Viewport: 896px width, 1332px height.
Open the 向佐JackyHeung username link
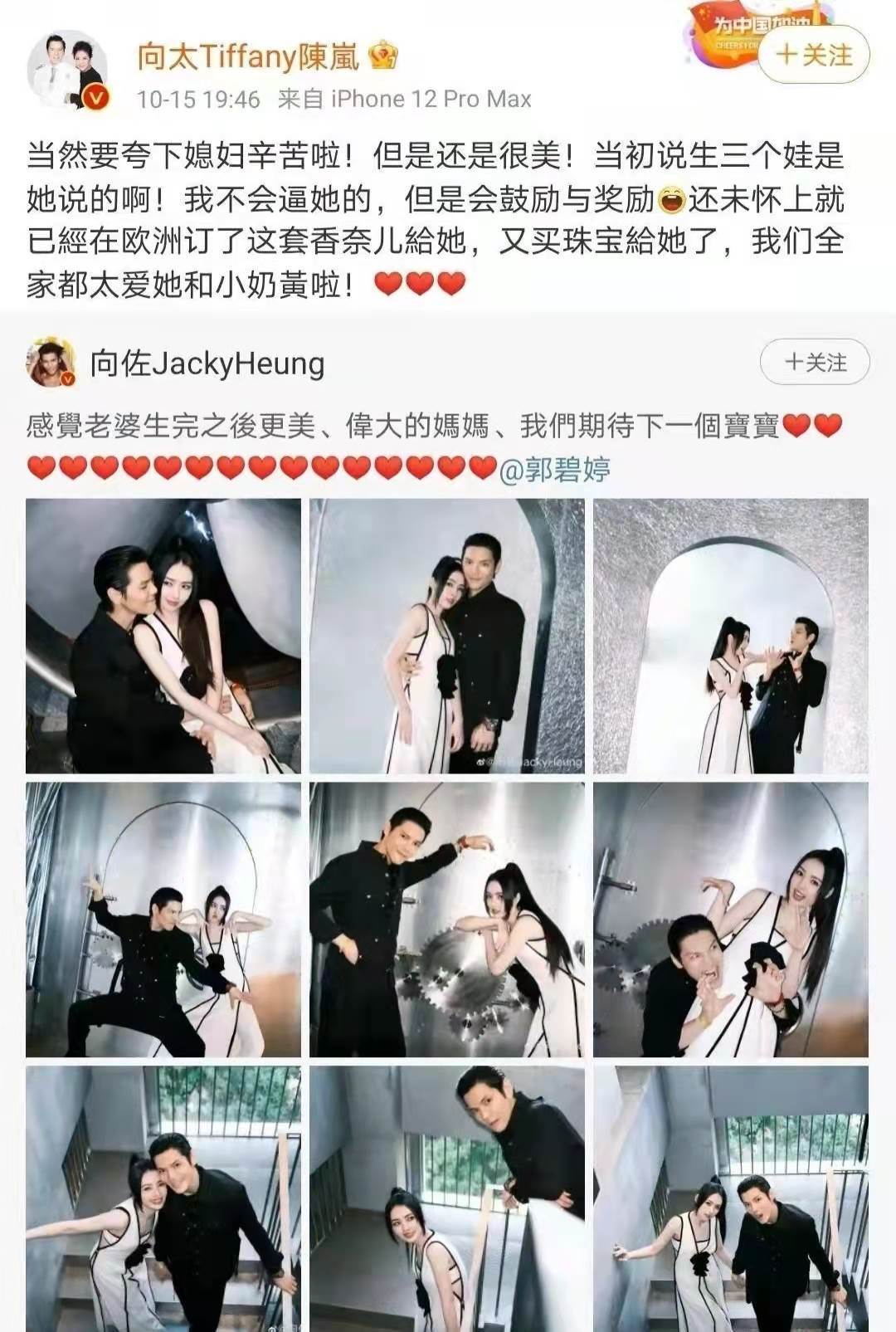tap(207, 363)
